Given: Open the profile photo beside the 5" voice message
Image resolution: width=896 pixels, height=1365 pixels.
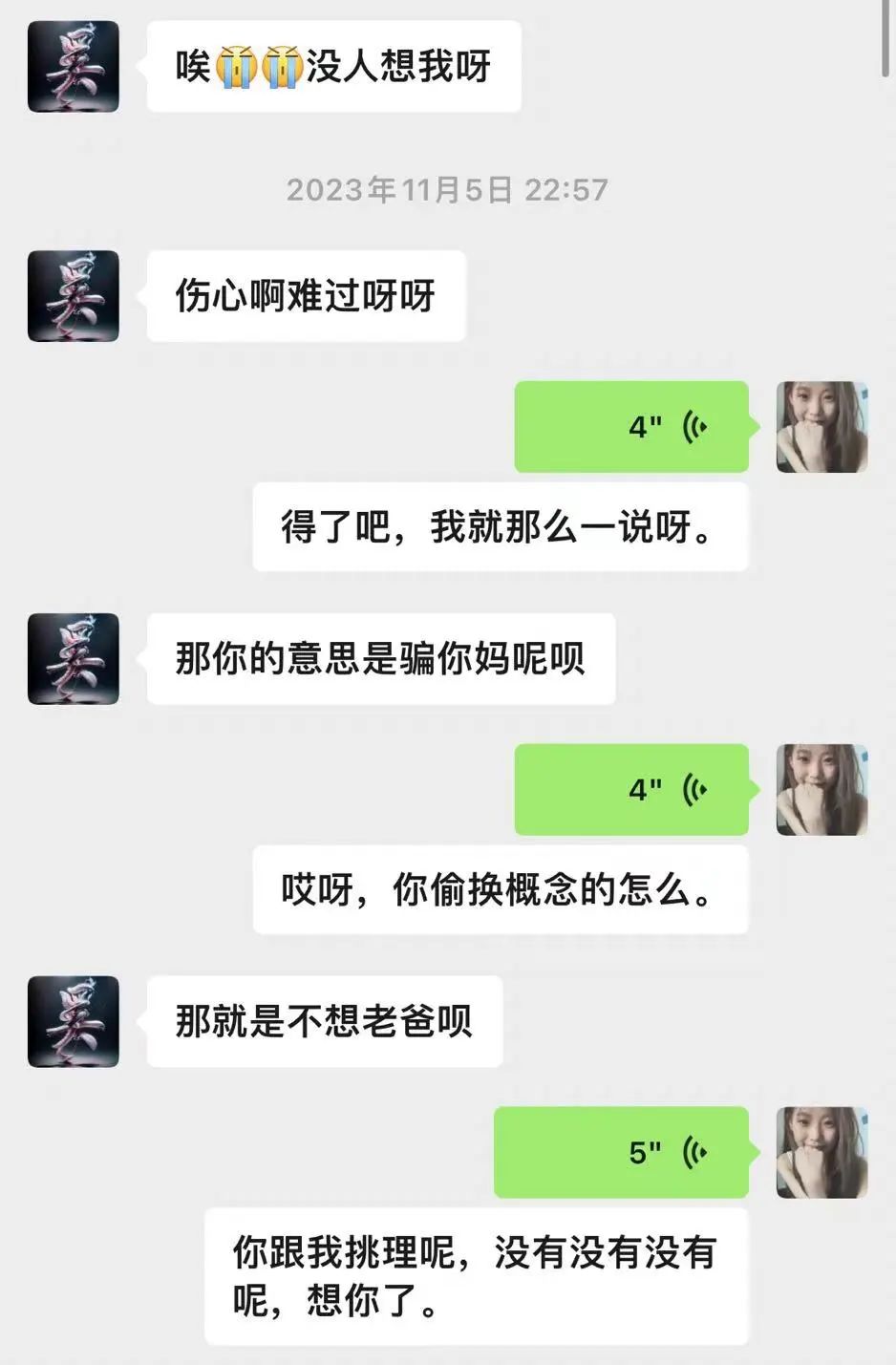Looking at the screenshot, I should (x=821, y=1152).
